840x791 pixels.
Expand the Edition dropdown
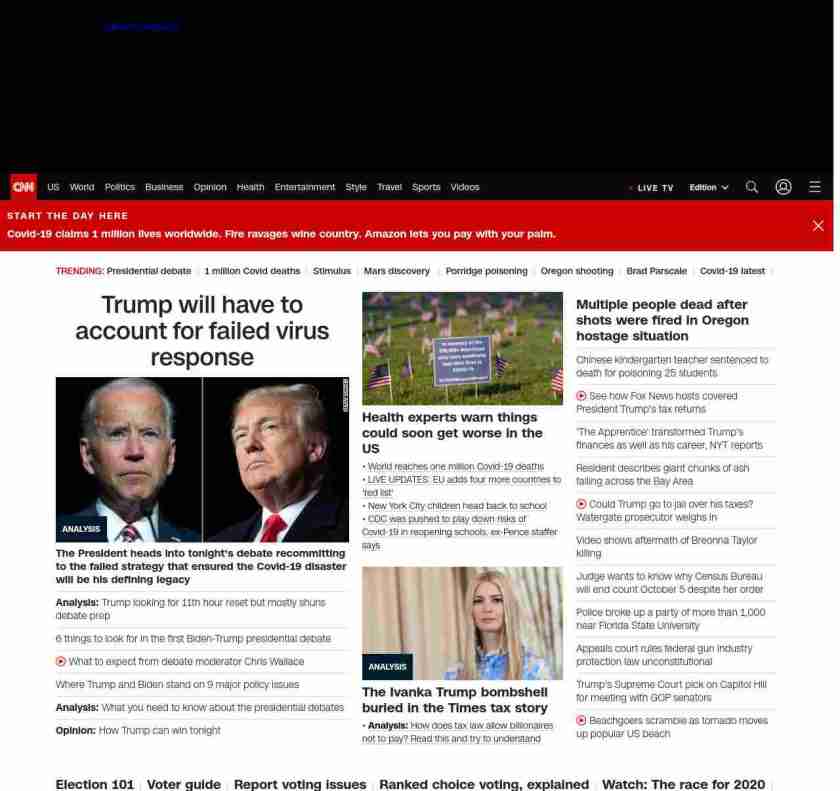pos(708,188)
